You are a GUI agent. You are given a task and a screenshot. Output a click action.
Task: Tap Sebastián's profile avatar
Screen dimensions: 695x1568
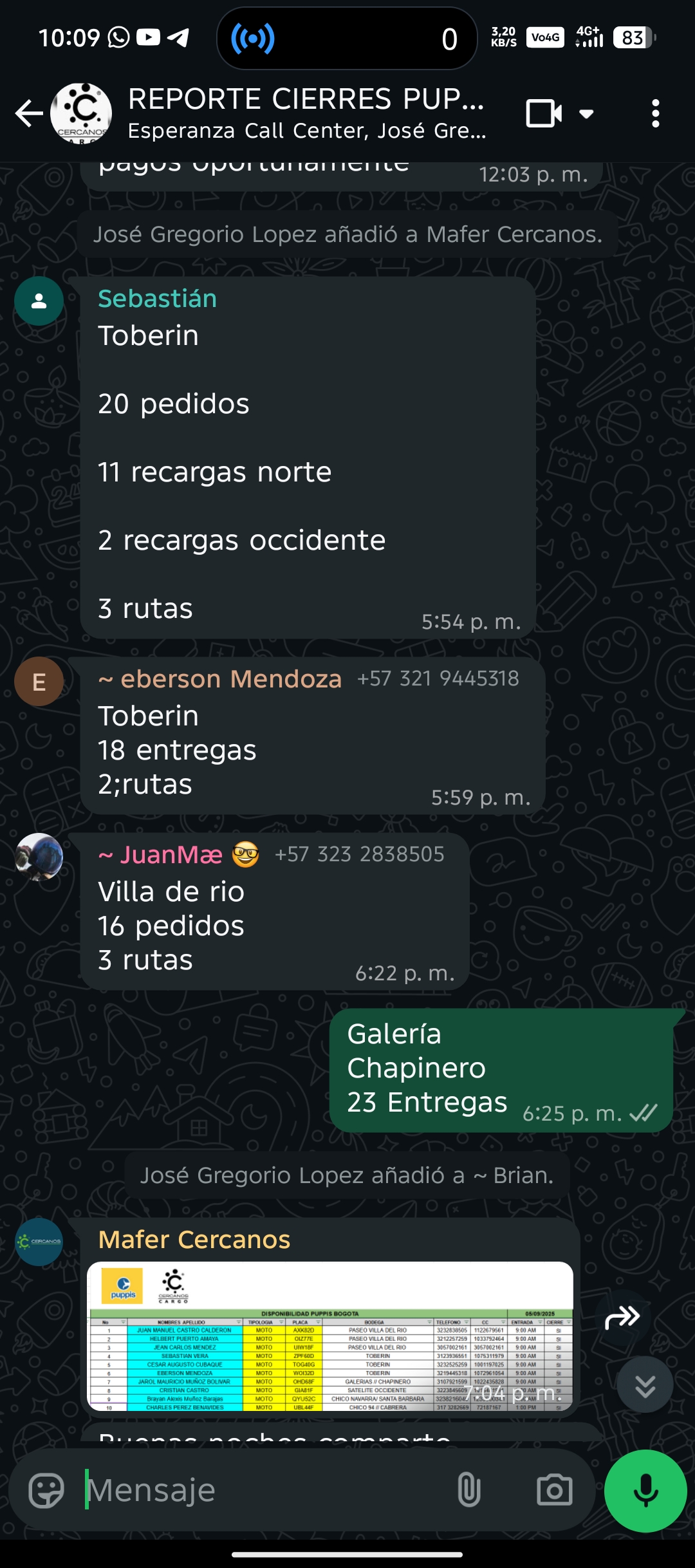click(39, 301)
